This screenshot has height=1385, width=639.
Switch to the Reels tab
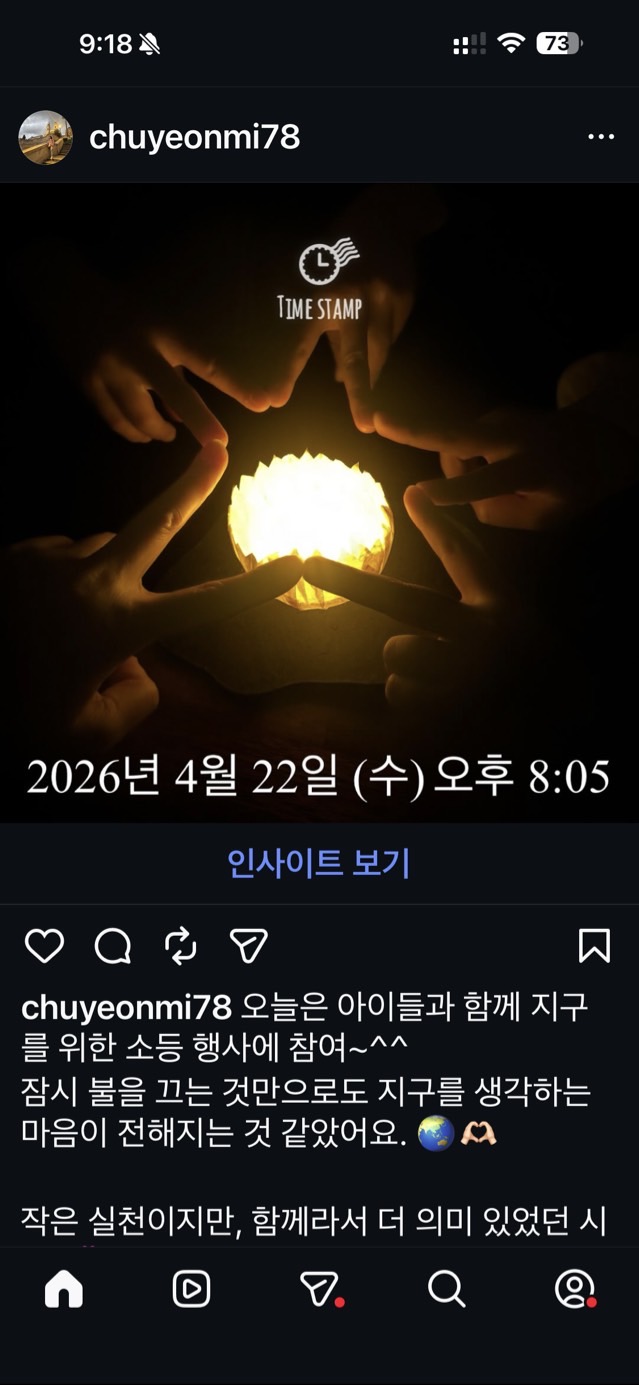tap(191, 1289)
